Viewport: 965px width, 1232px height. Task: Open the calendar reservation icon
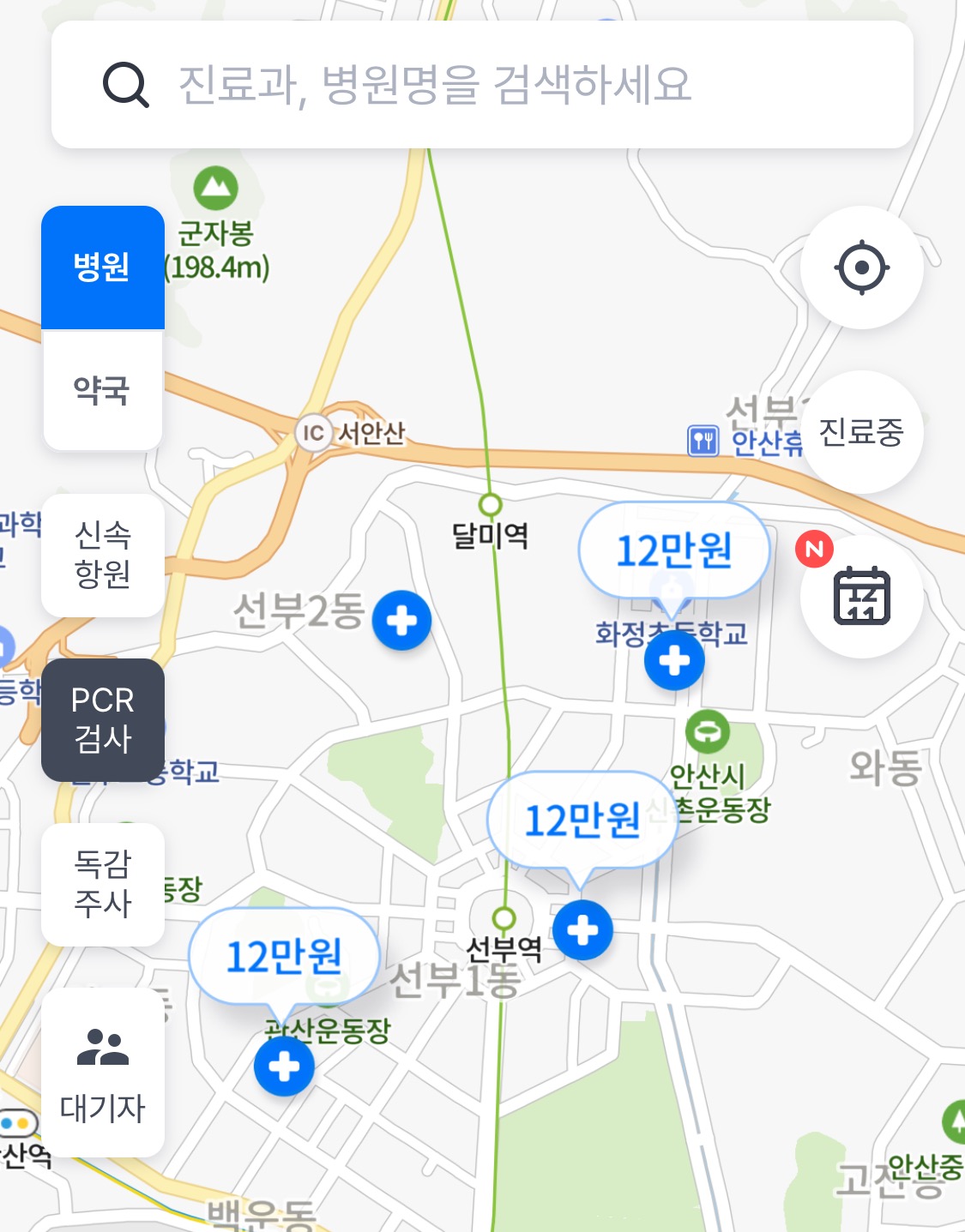[864, 598]
